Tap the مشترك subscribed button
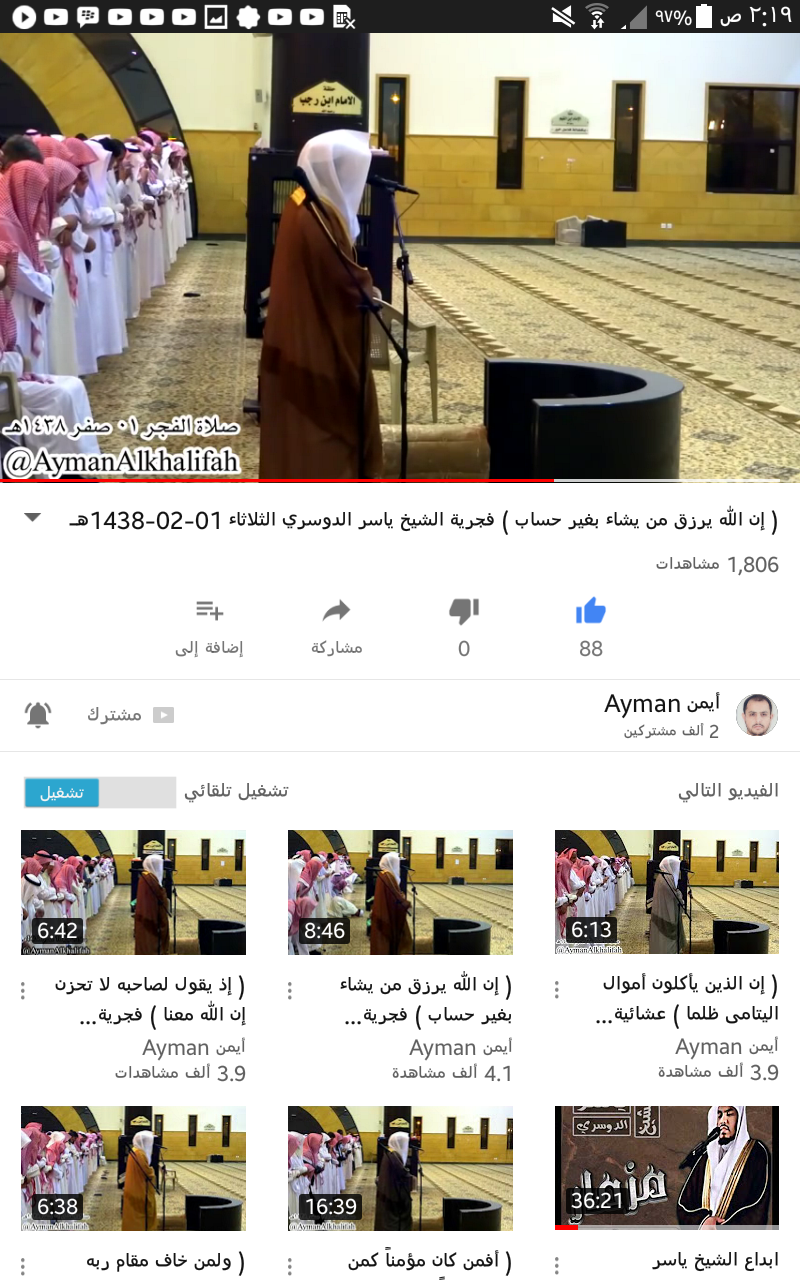Viewport: 800px width, 1280px height. coord(130,715)
